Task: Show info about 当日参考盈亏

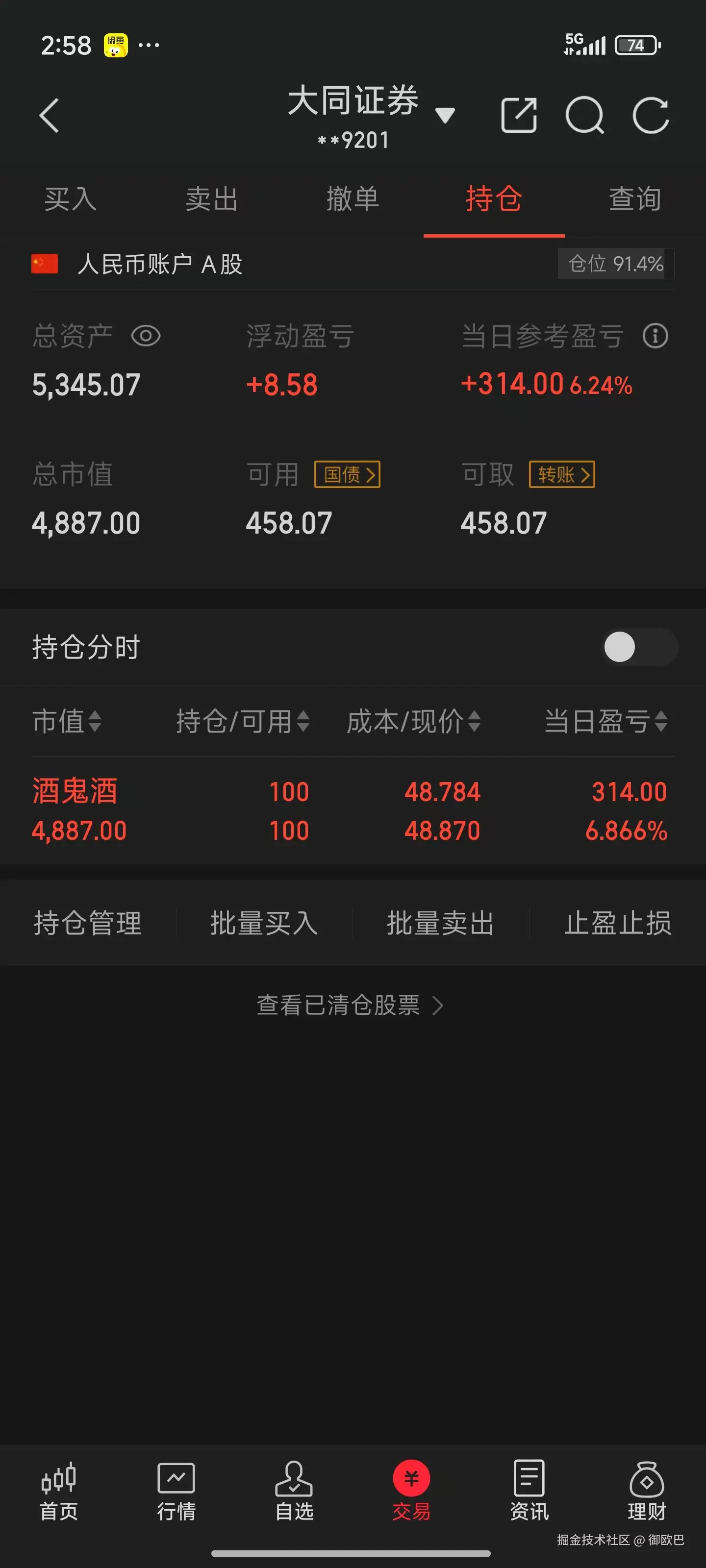Action: [x=656, y=336]
